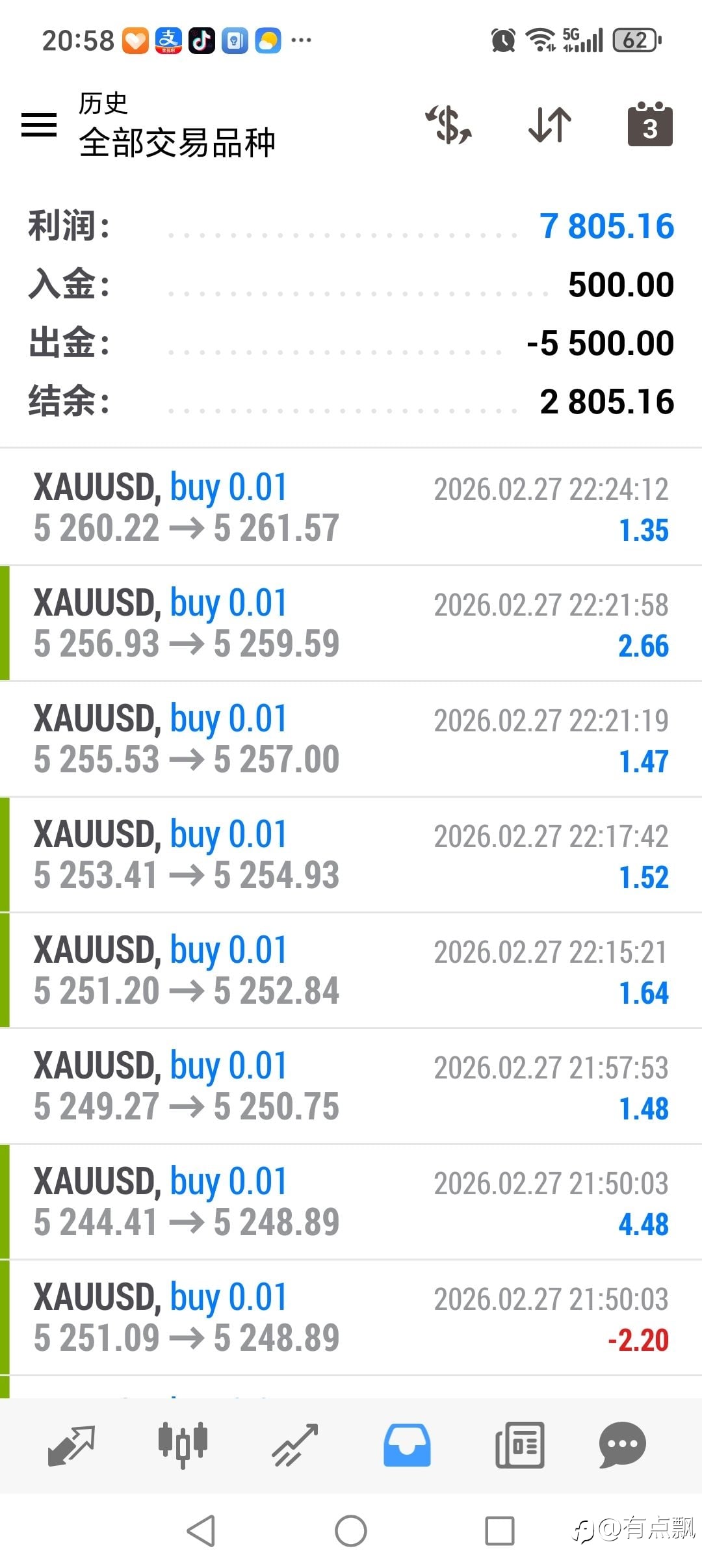
Task: Open the calendar date range picker
Action: (649, 124)
